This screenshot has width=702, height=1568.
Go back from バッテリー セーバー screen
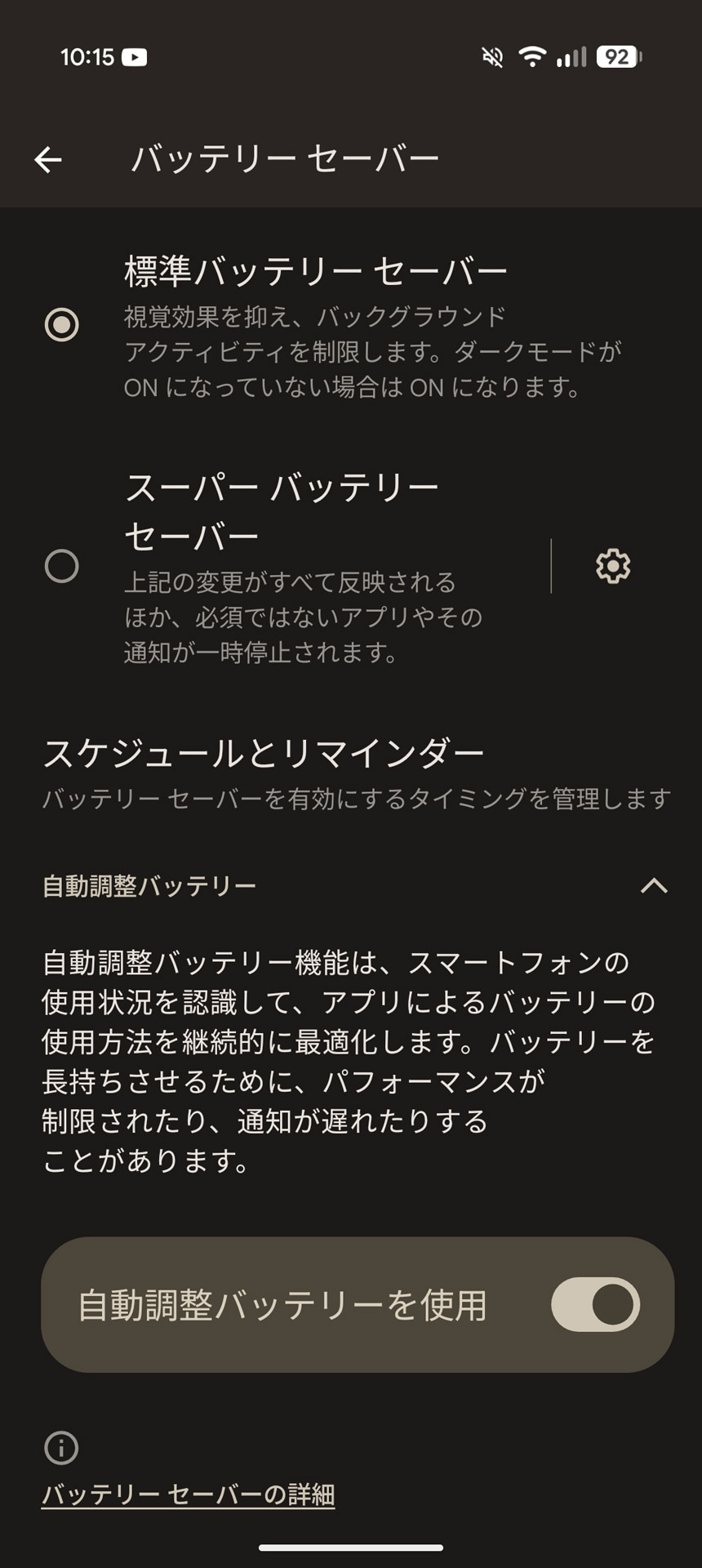48,159
